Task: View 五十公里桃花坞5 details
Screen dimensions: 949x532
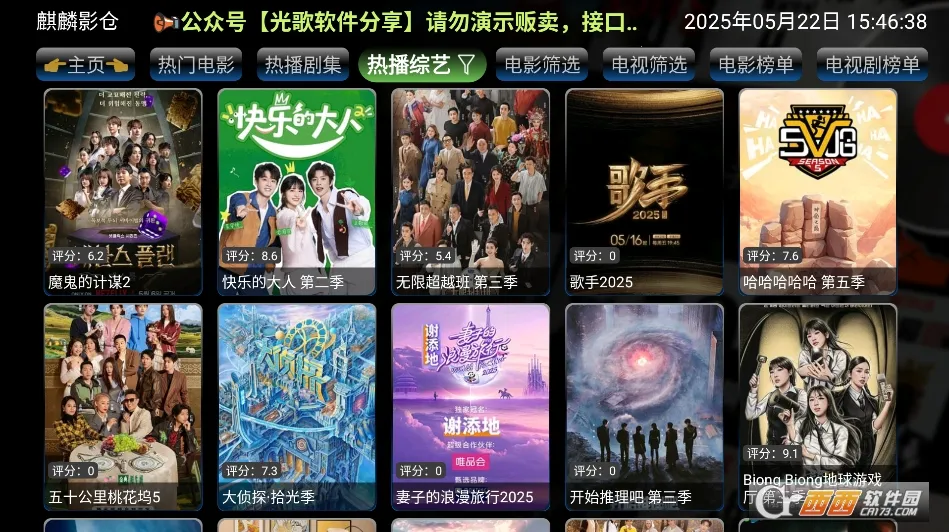Action: click(123, 405)
